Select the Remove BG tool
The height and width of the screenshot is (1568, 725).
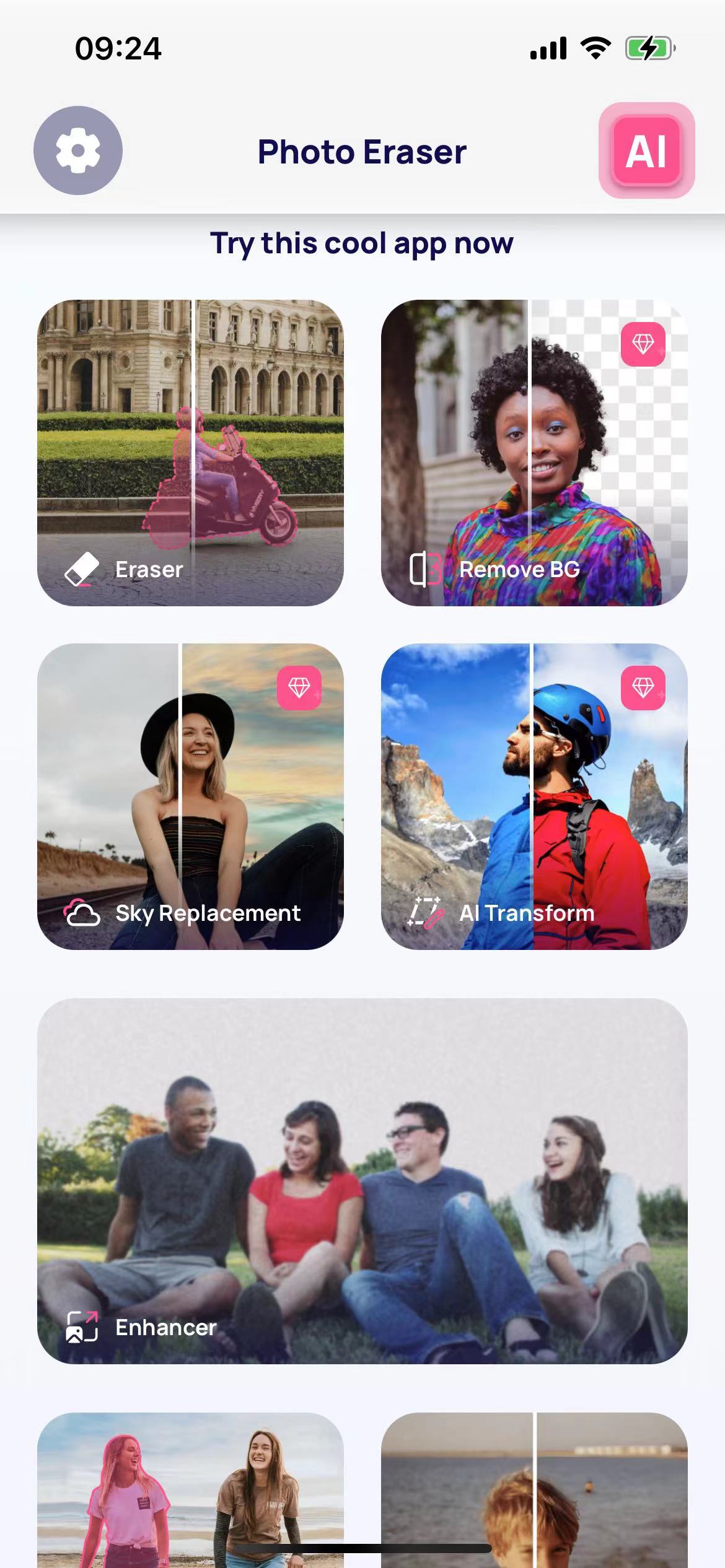tap(534, 453)
